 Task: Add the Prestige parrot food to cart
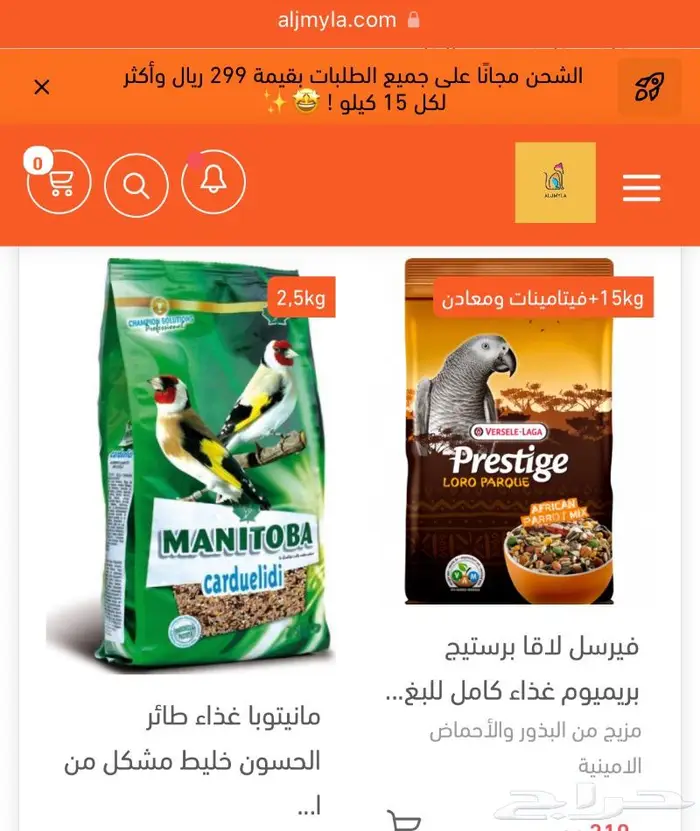(x=404, y=820)
